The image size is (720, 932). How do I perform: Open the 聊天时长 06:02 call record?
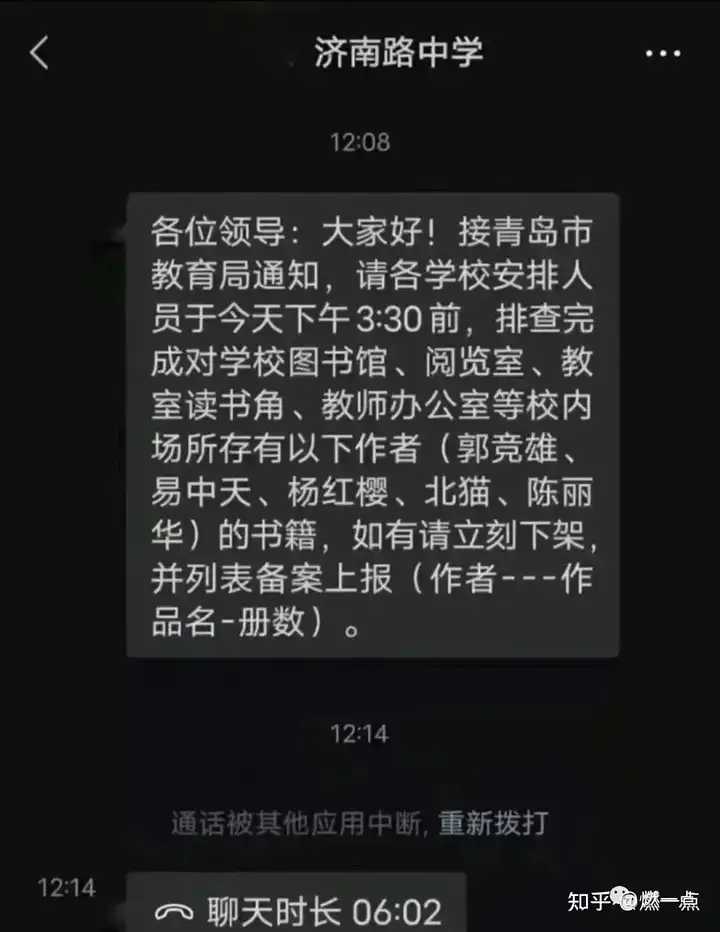tap(297, 909)
